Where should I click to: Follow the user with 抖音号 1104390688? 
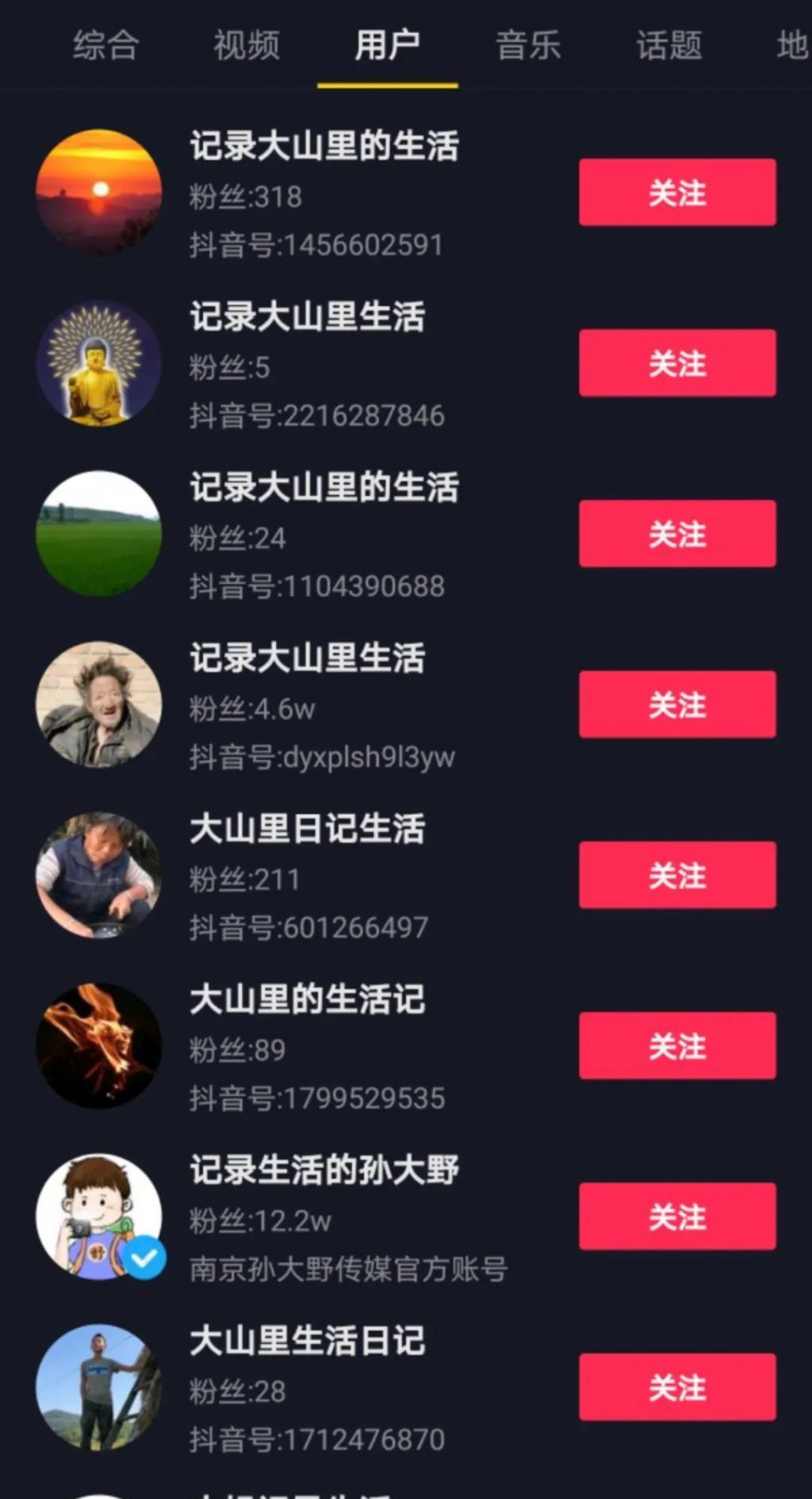(676, 534)
